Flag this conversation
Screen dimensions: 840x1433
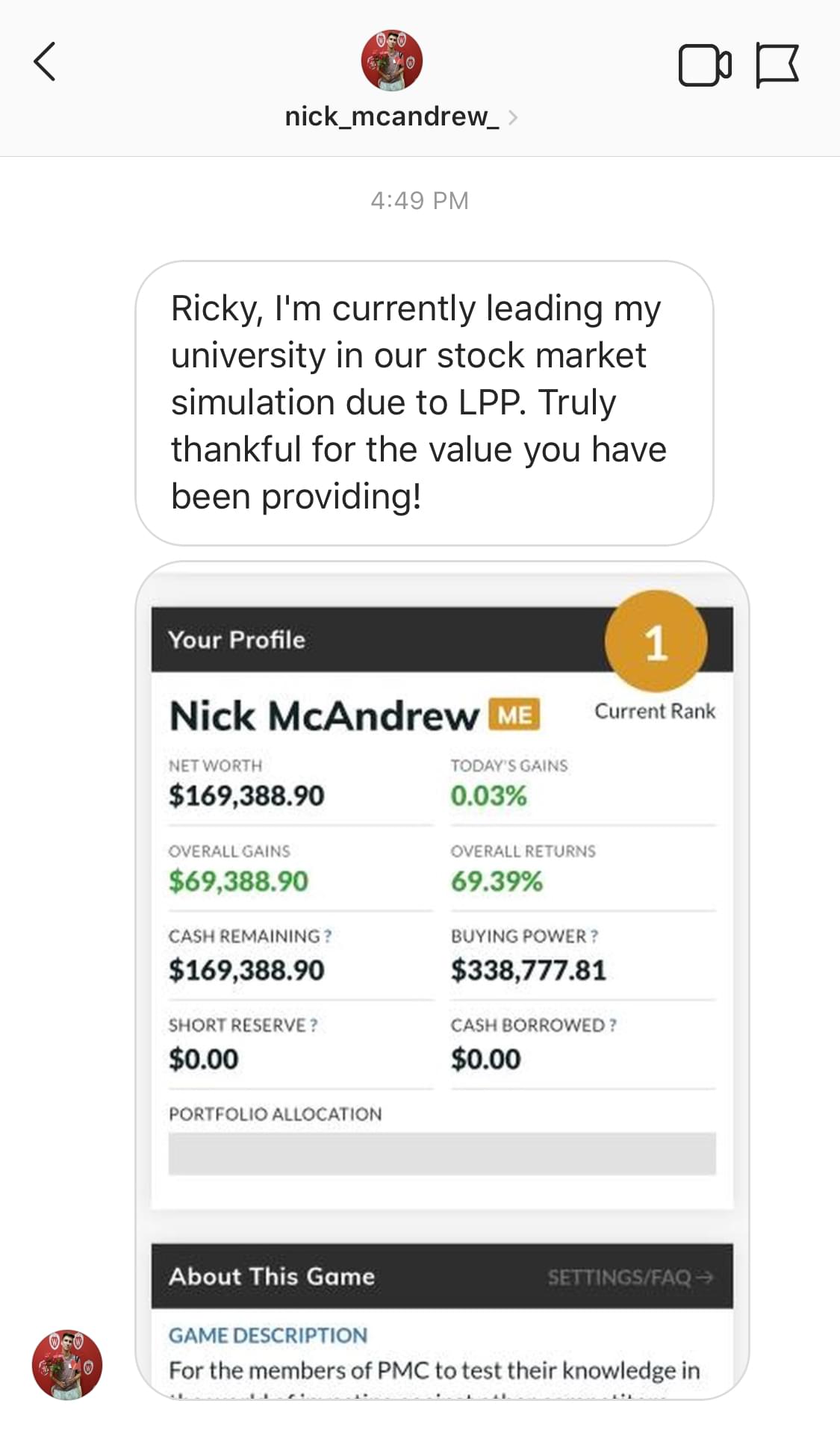pyautogui.click(x=777, y=66)
